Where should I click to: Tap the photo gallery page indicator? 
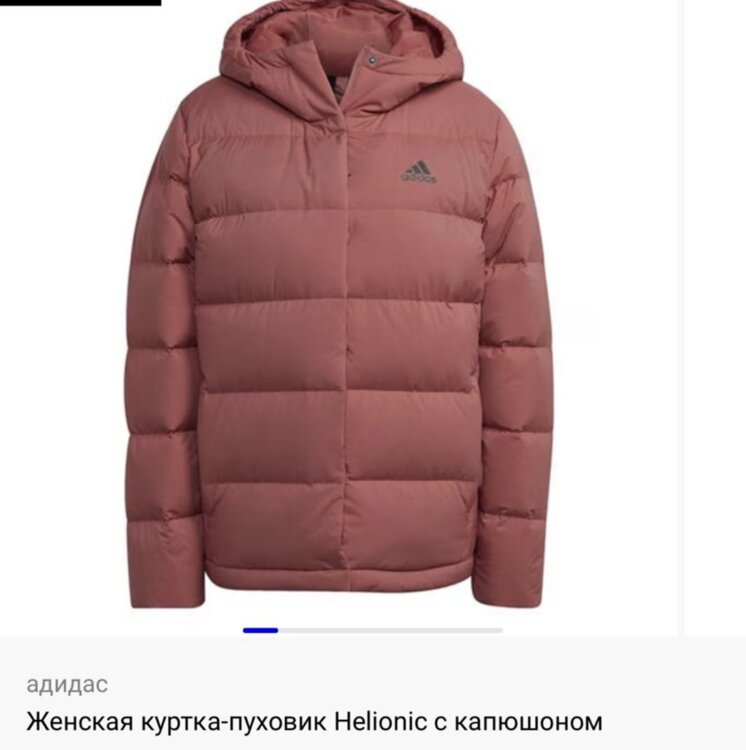point(372,630)
